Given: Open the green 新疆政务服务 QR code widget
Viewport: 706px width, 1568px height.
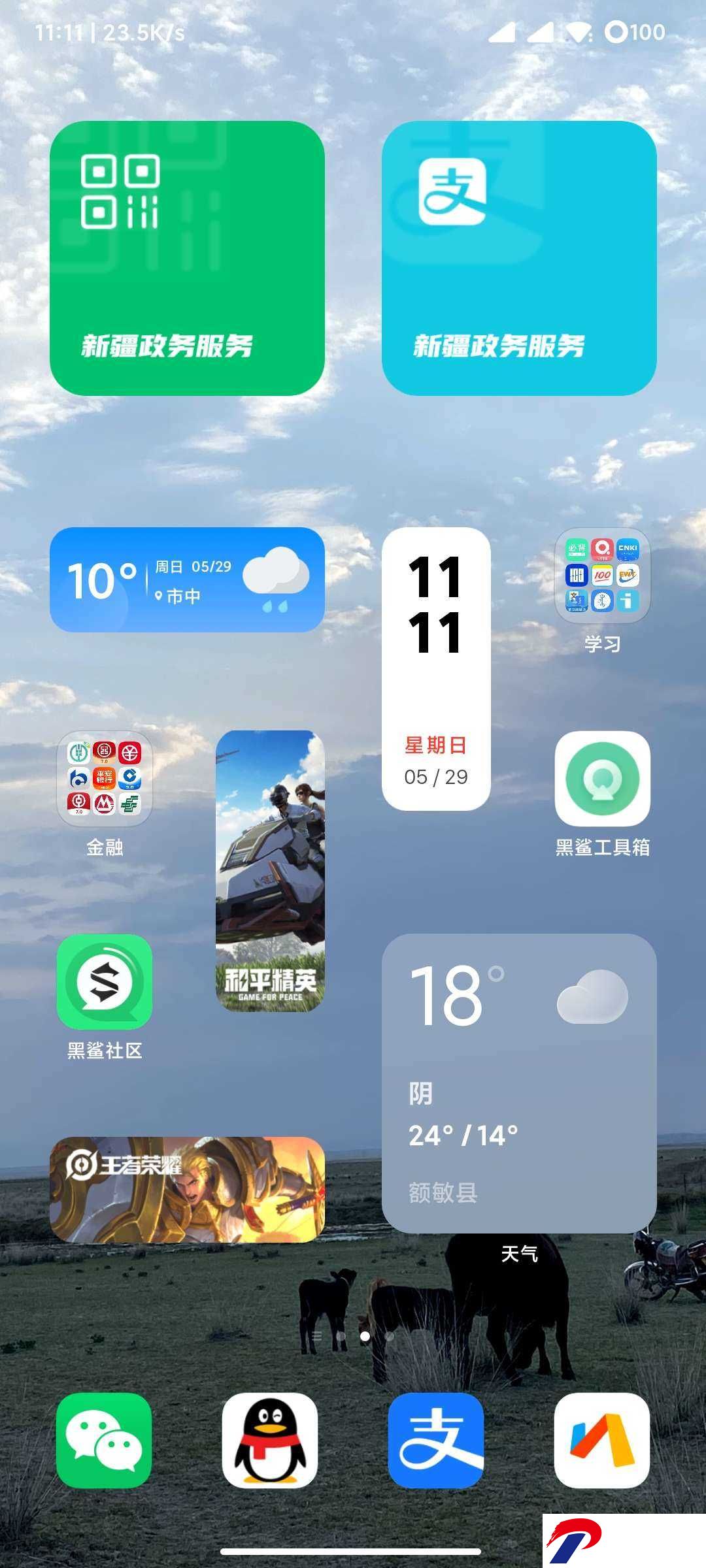Looking at the screenshot, I should (187, 258).
